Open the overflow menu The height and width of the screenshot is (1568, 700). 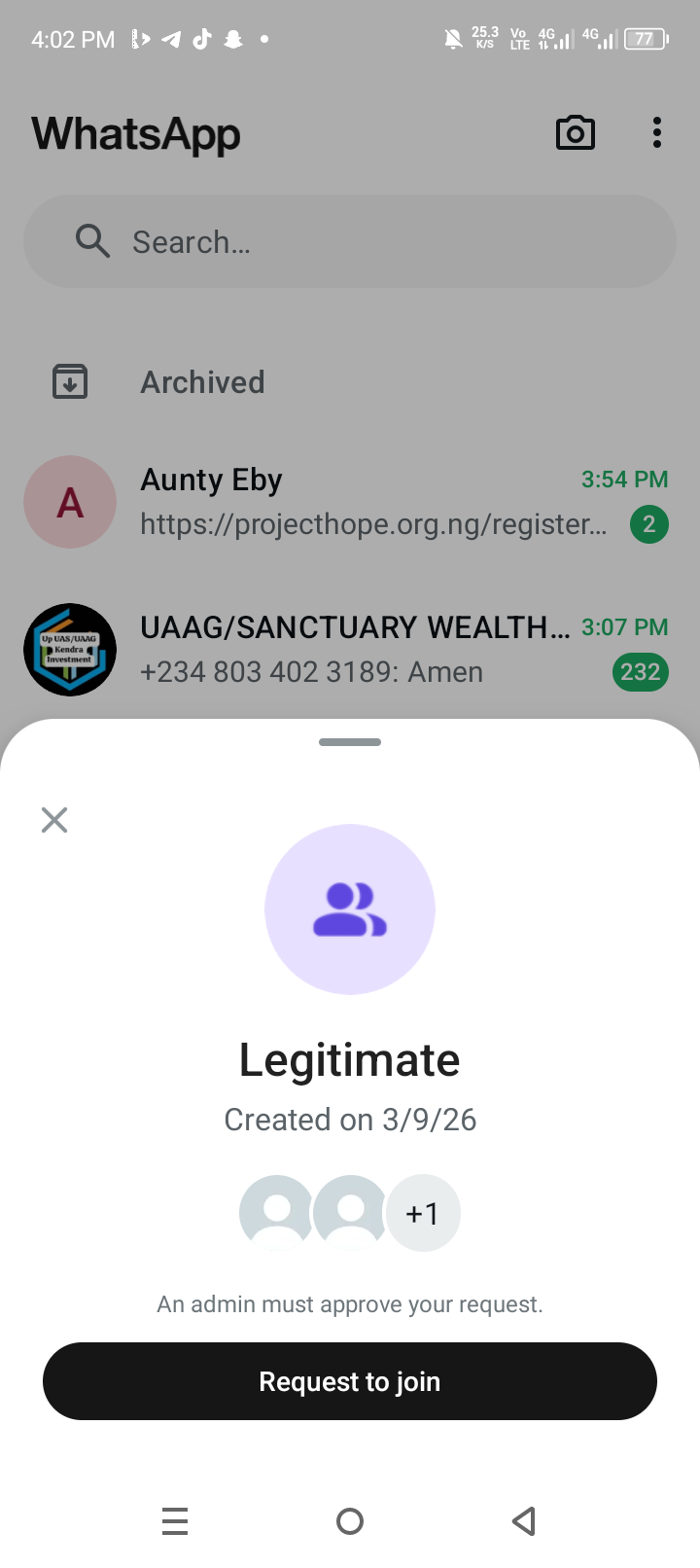click(657, 133)
